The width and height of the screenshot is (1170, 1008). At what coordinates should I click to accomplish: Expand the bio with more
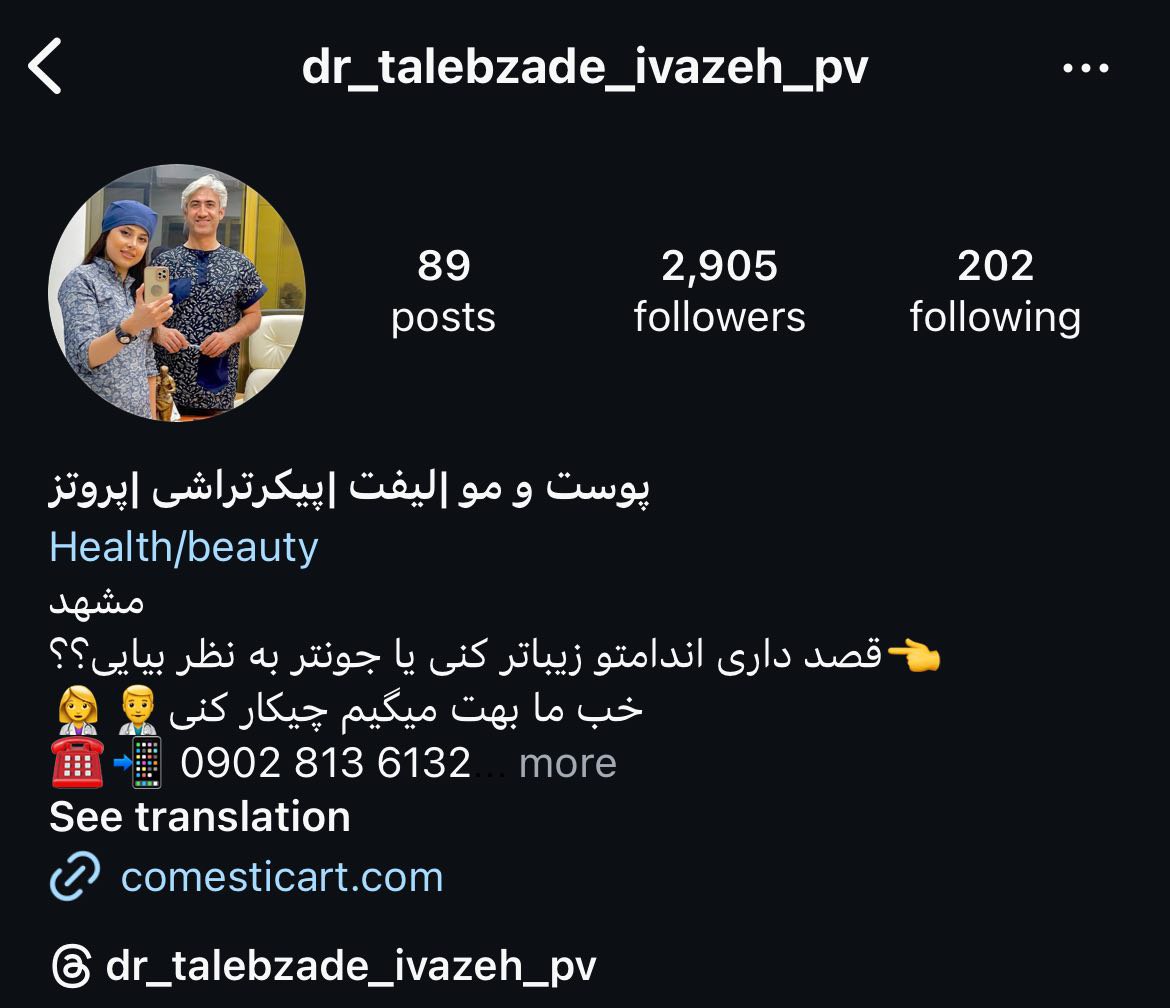click(567, 763)
